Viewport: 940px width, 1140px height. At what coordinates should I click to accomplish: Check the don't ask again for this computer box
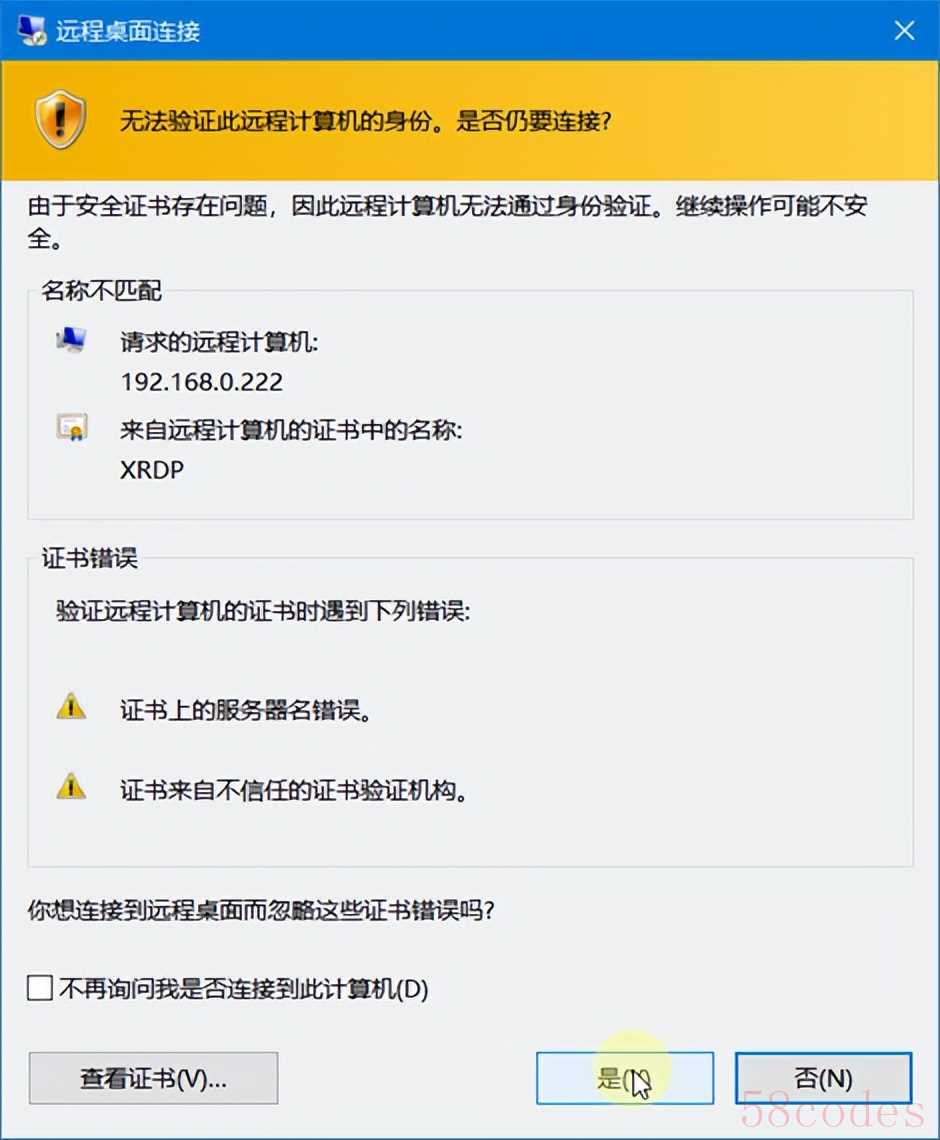coord(40,989)
